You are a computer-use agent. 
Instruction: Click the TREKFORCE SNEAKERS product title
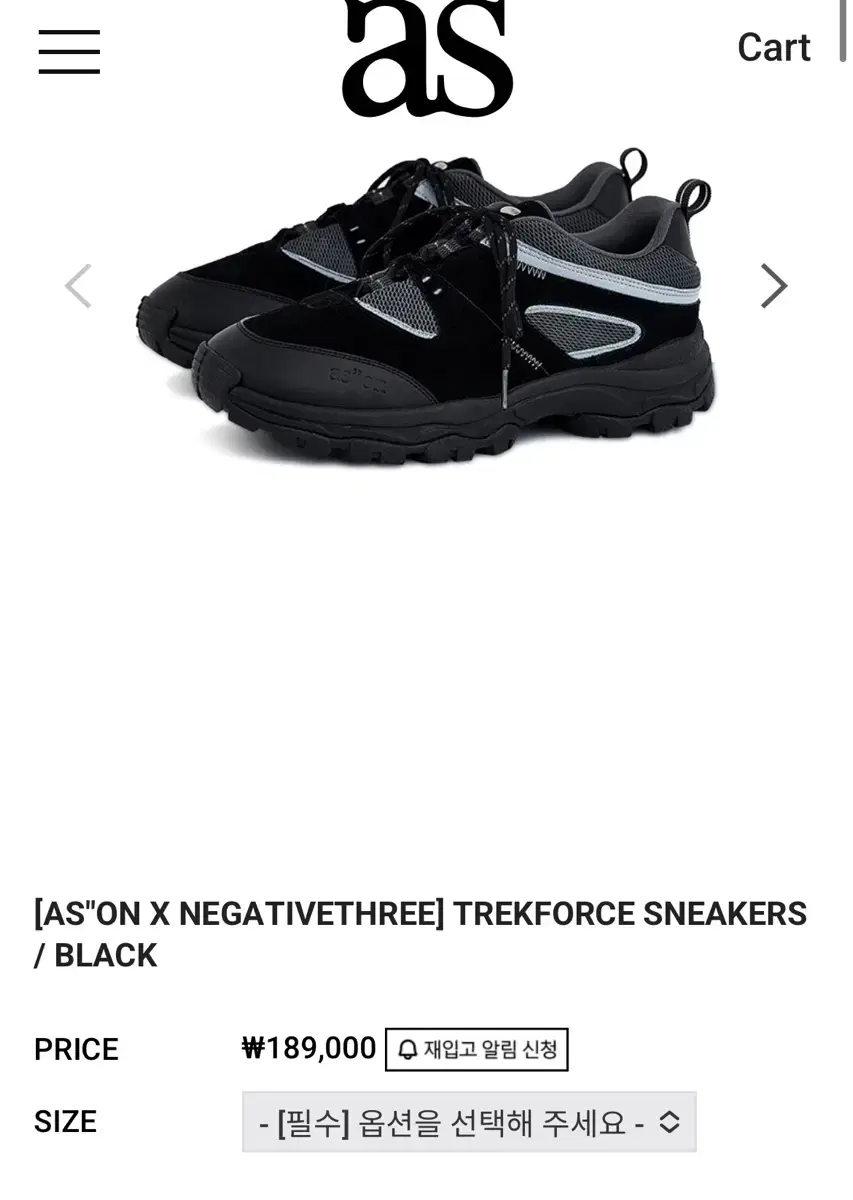(x=419, y=933)
